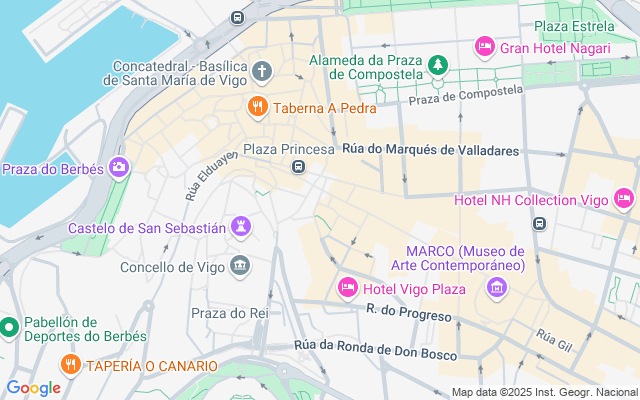
Task: Select the Hotel Vigo Plaza marker
Action: point(348,288)
